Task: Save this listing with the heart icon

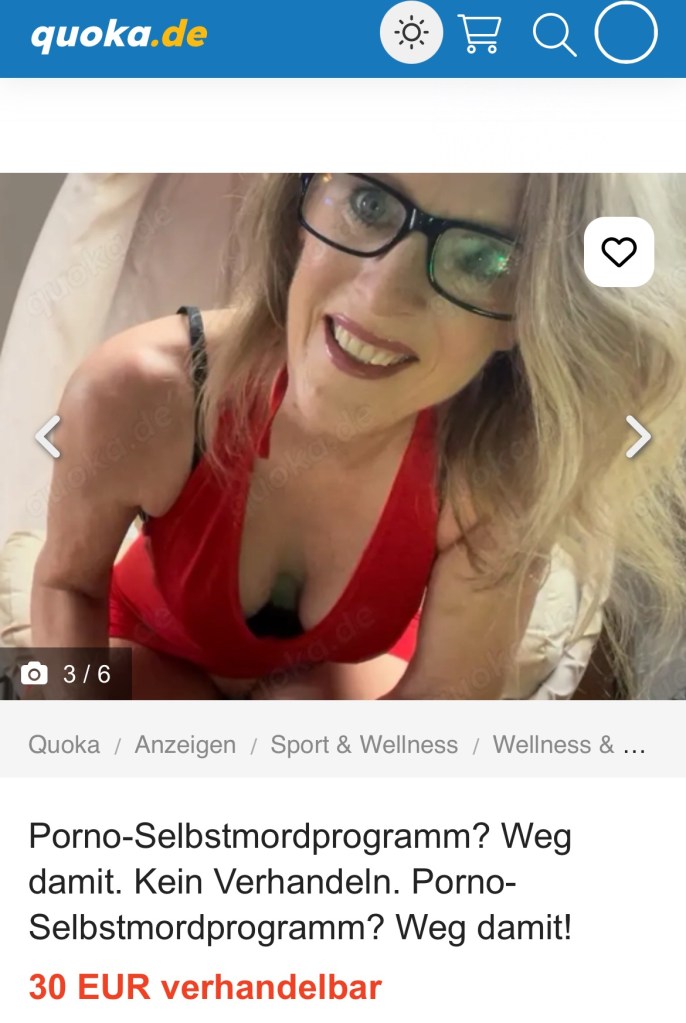Action: pyautogui.click(x=619, y=252)
